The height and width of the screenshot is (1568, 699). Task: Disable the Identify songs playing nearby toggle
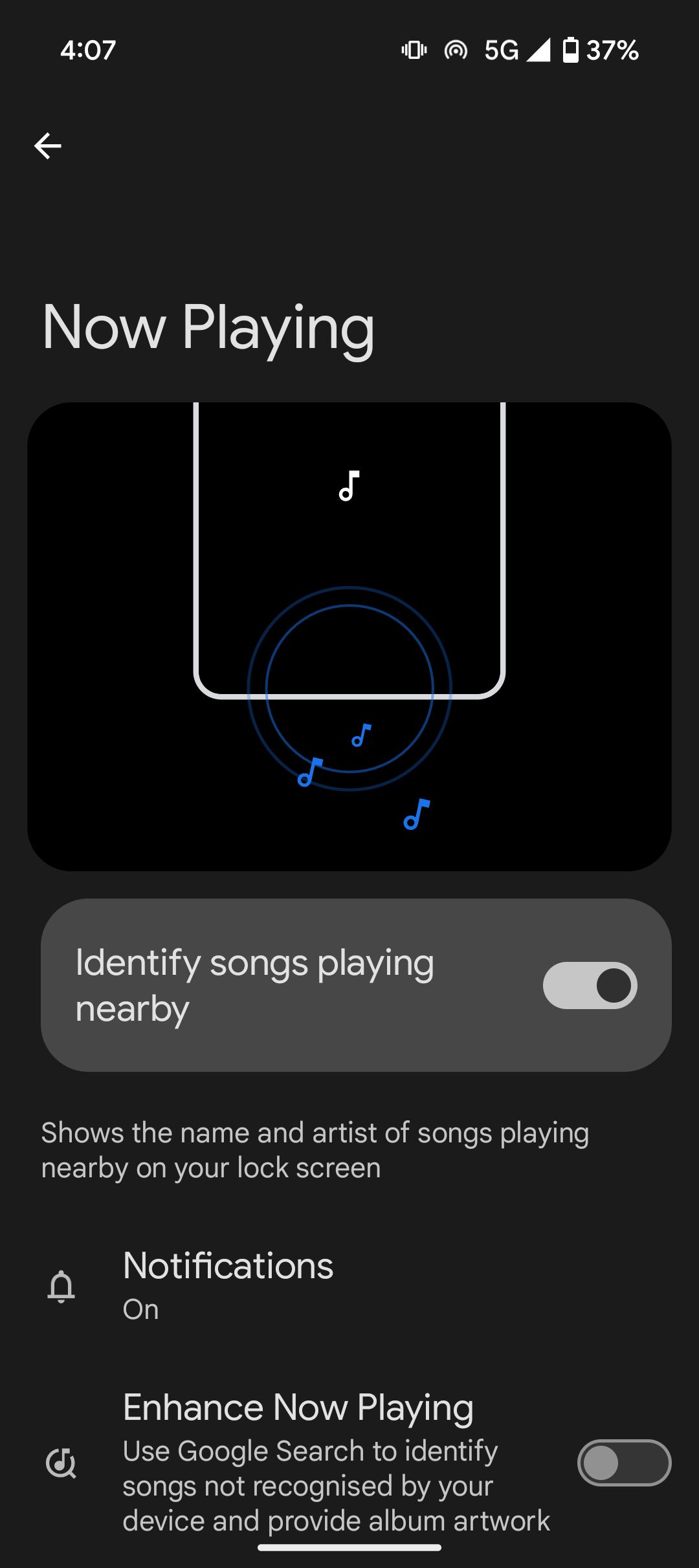pyautogui.click(x=590, y=986)
